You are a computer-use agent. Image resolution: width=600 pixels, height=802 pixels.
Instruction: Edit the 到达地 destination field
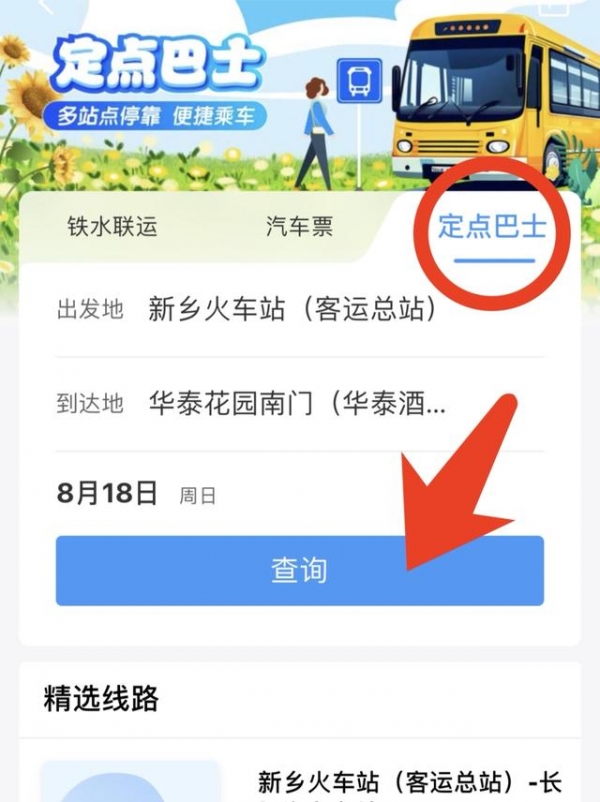[x=297, y=403]
